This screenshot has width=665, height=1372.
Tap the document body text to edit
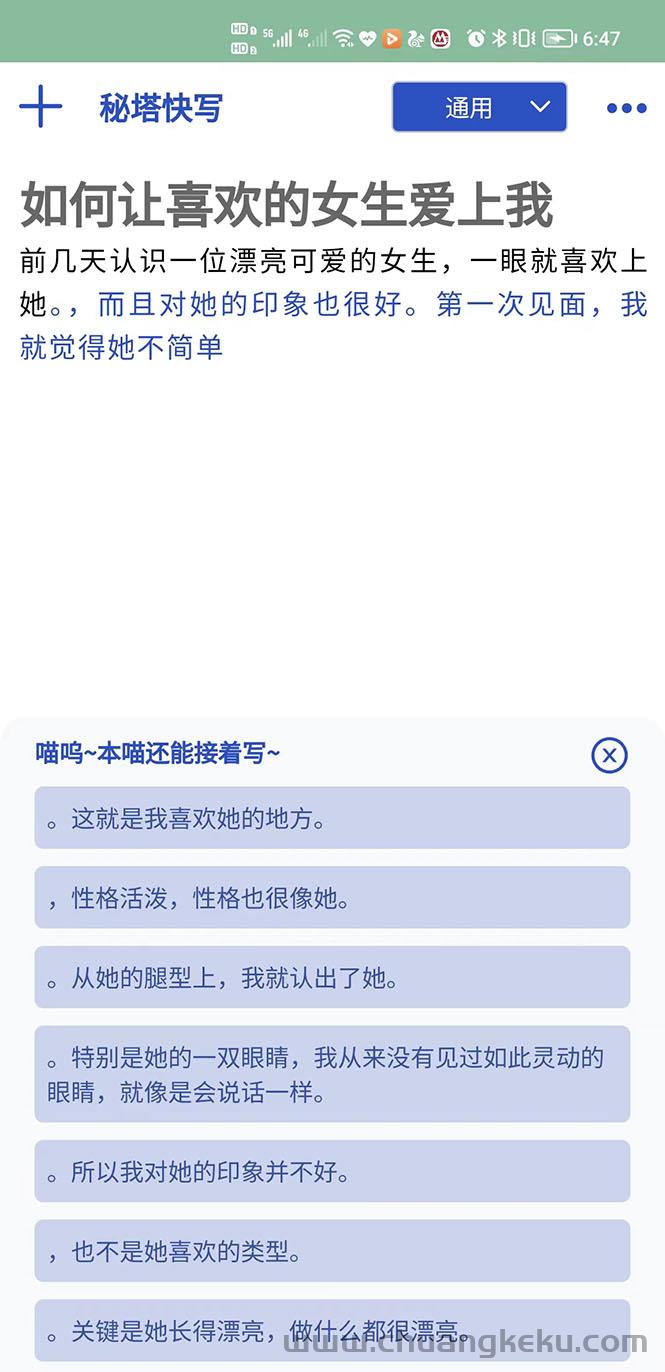click(x=333, y=304)
